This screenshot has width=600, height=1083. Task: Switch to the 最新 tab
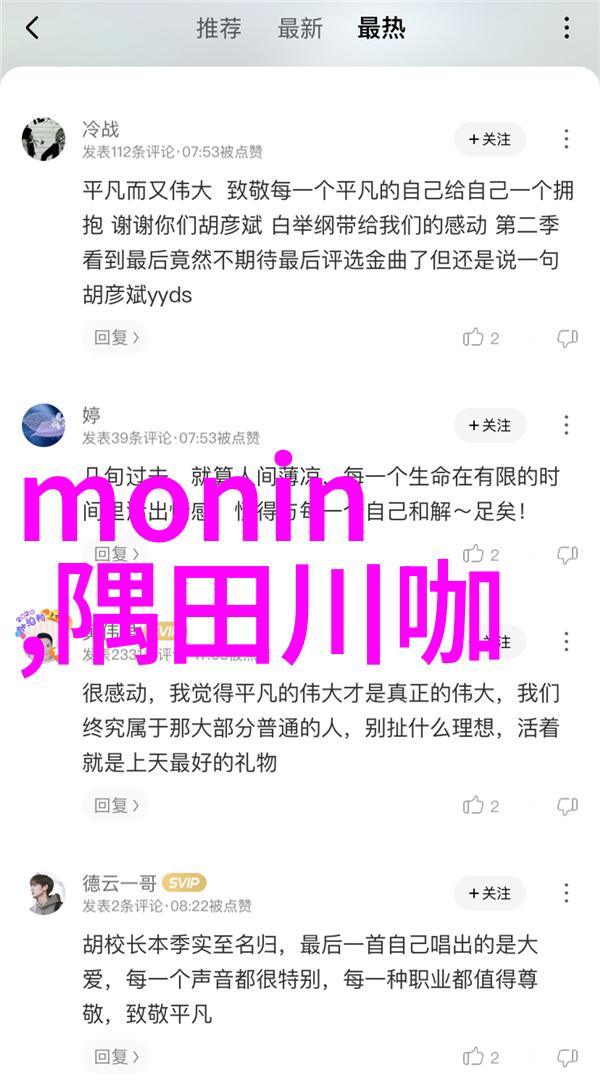(299, 28)
